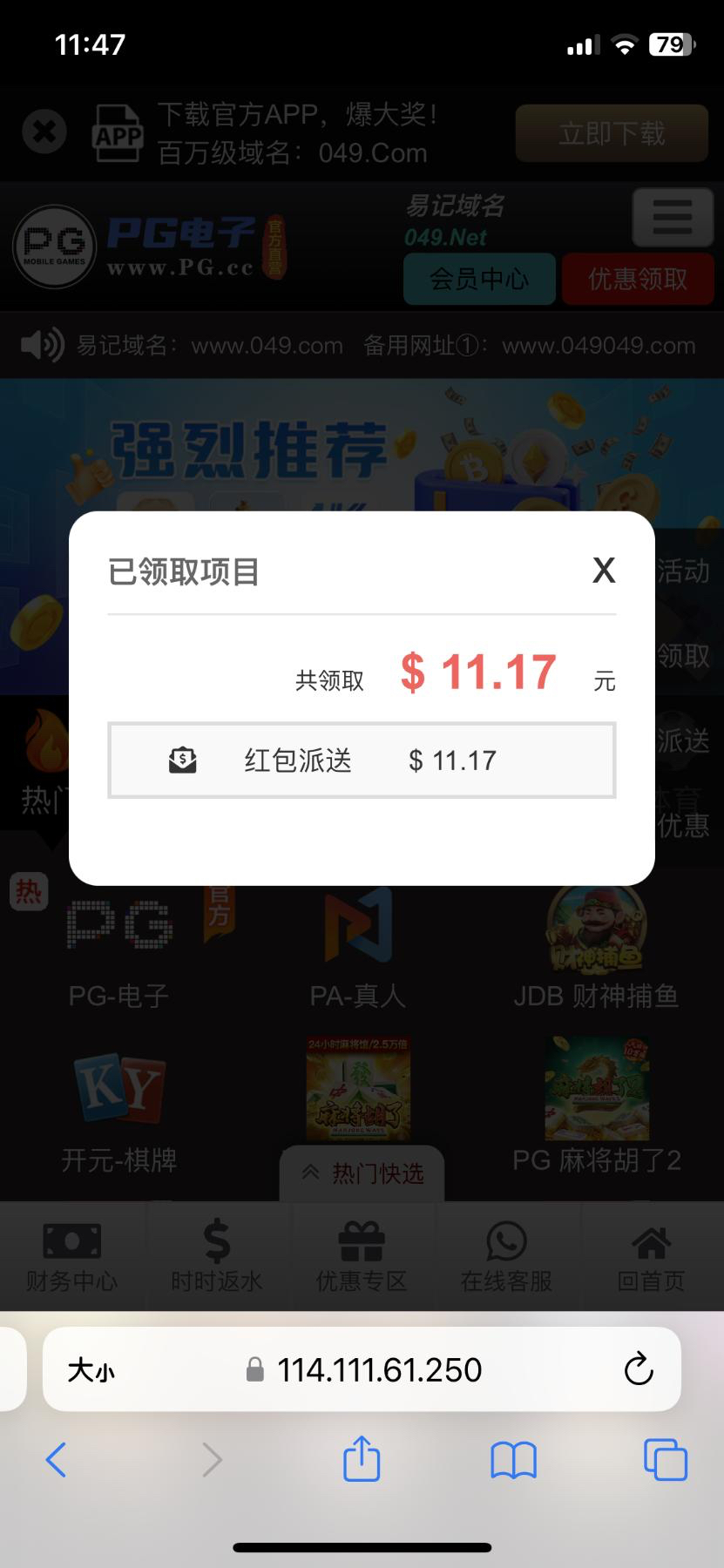Viewport: 724px width, 1568px height.
Task: Open 优惠领取
Action: coord(638,279)
